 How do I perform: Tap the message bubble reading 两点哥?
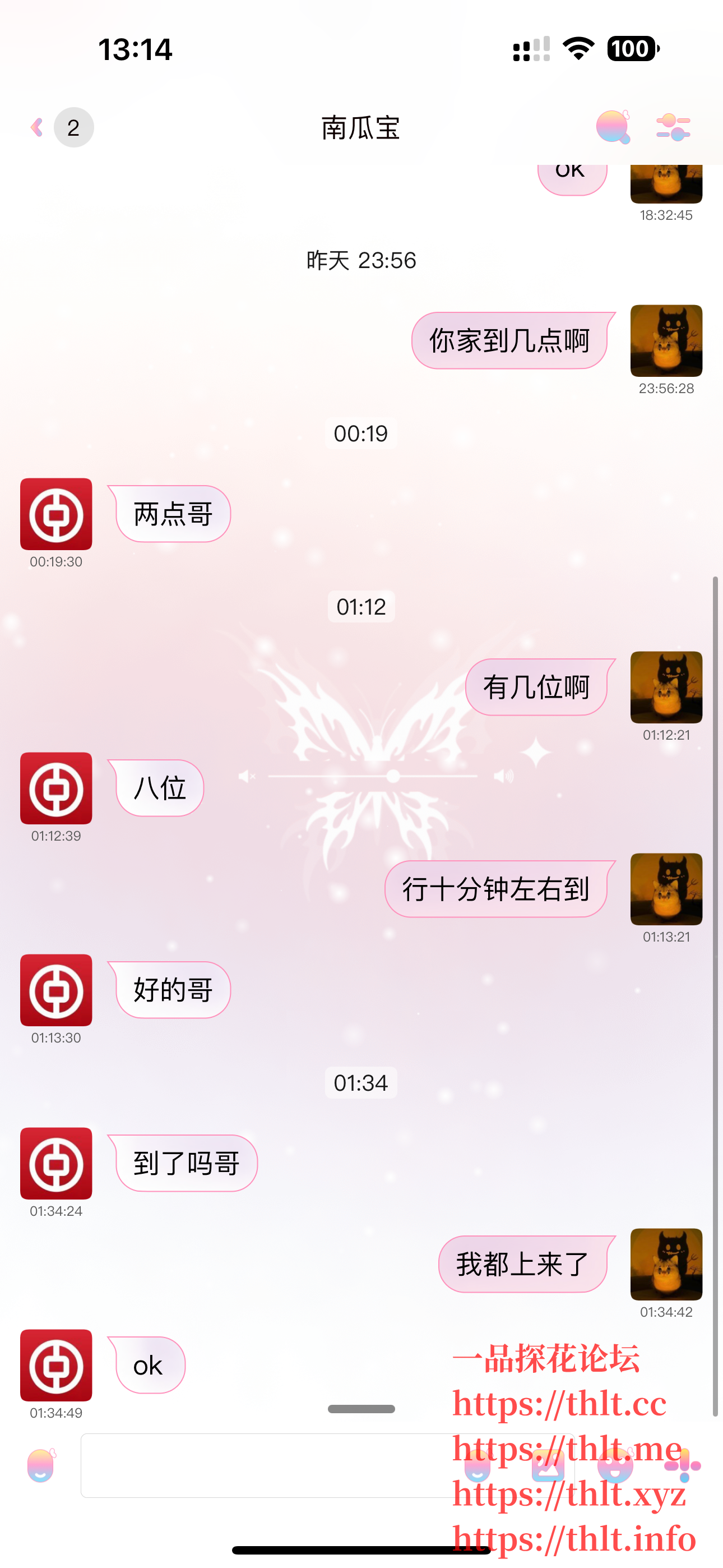(x=172, y=514)
